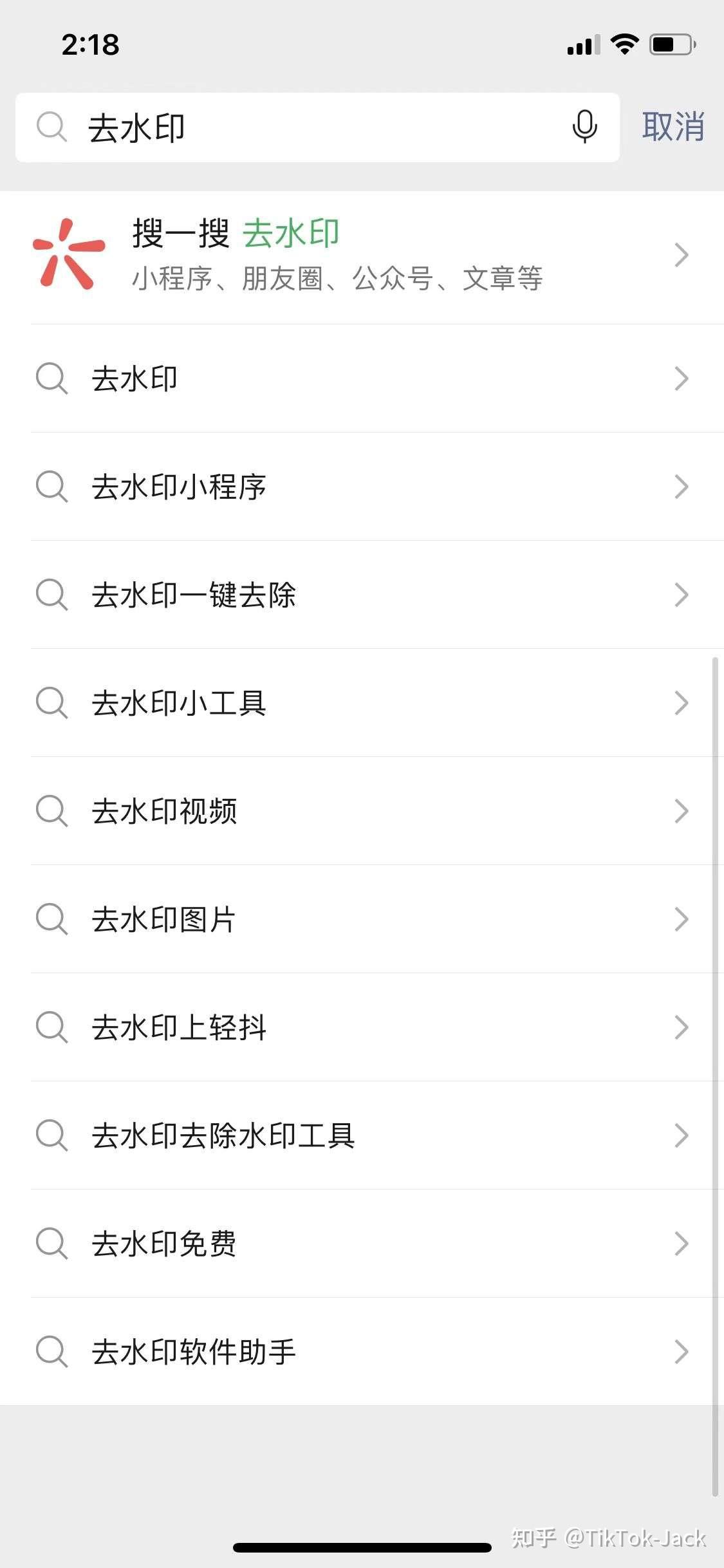
Task: Select the 去水印免费 suggestion
Action: [362, 1244]
